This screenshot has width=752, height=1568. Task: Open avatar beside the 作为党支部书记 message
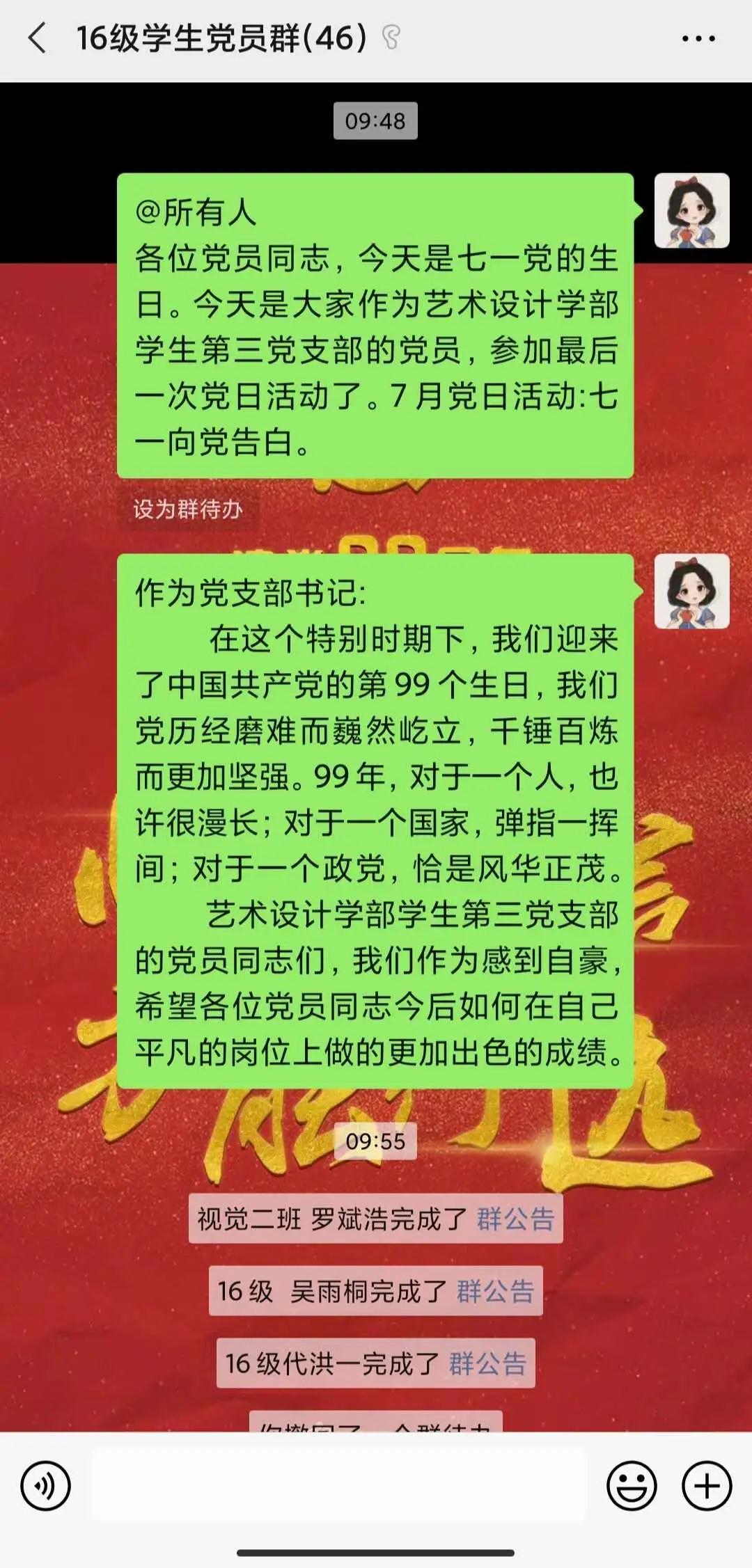pos(691,592)
